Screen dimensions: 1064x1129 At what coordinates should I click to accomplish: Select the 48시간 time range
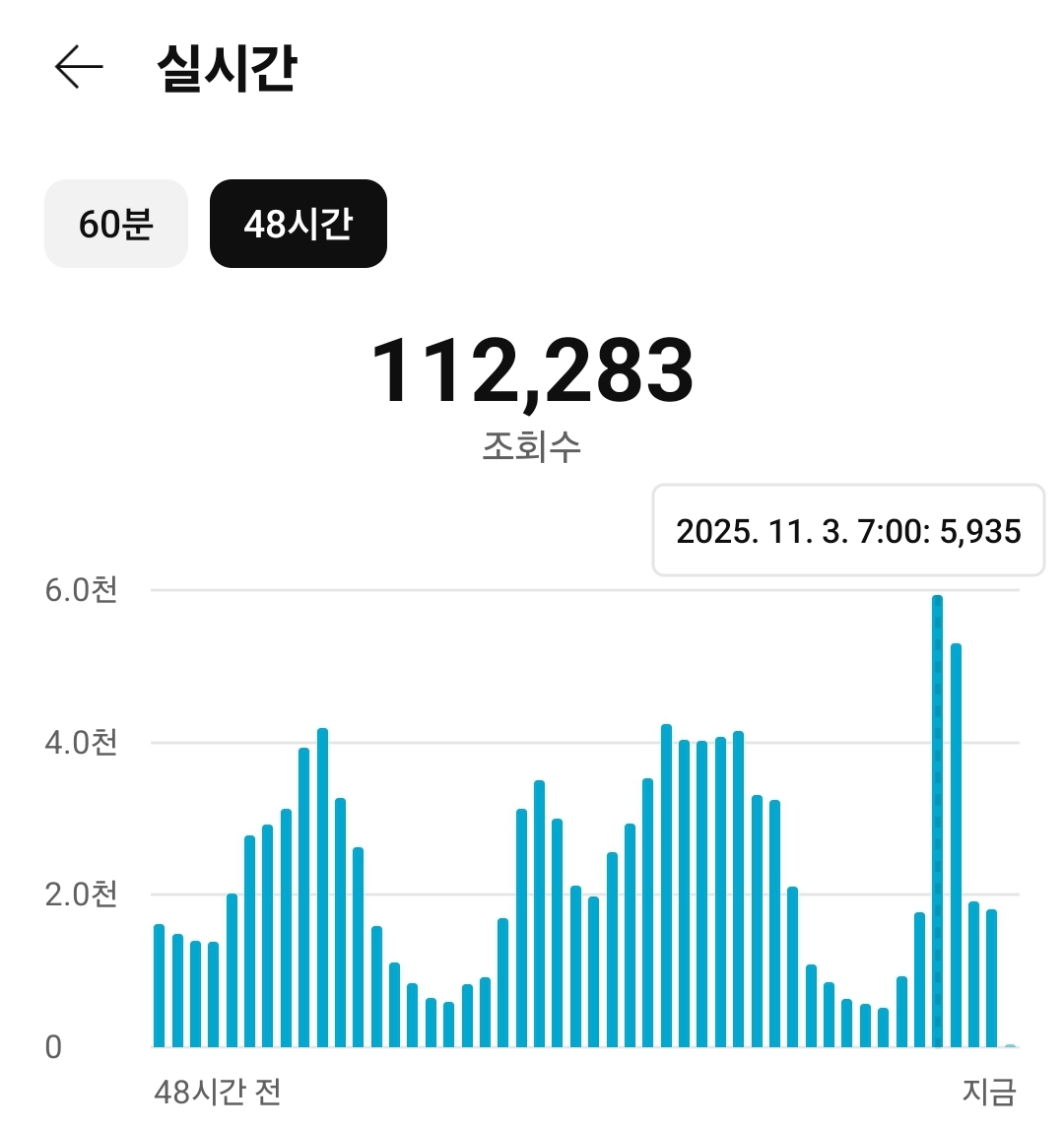pos(298,224)
